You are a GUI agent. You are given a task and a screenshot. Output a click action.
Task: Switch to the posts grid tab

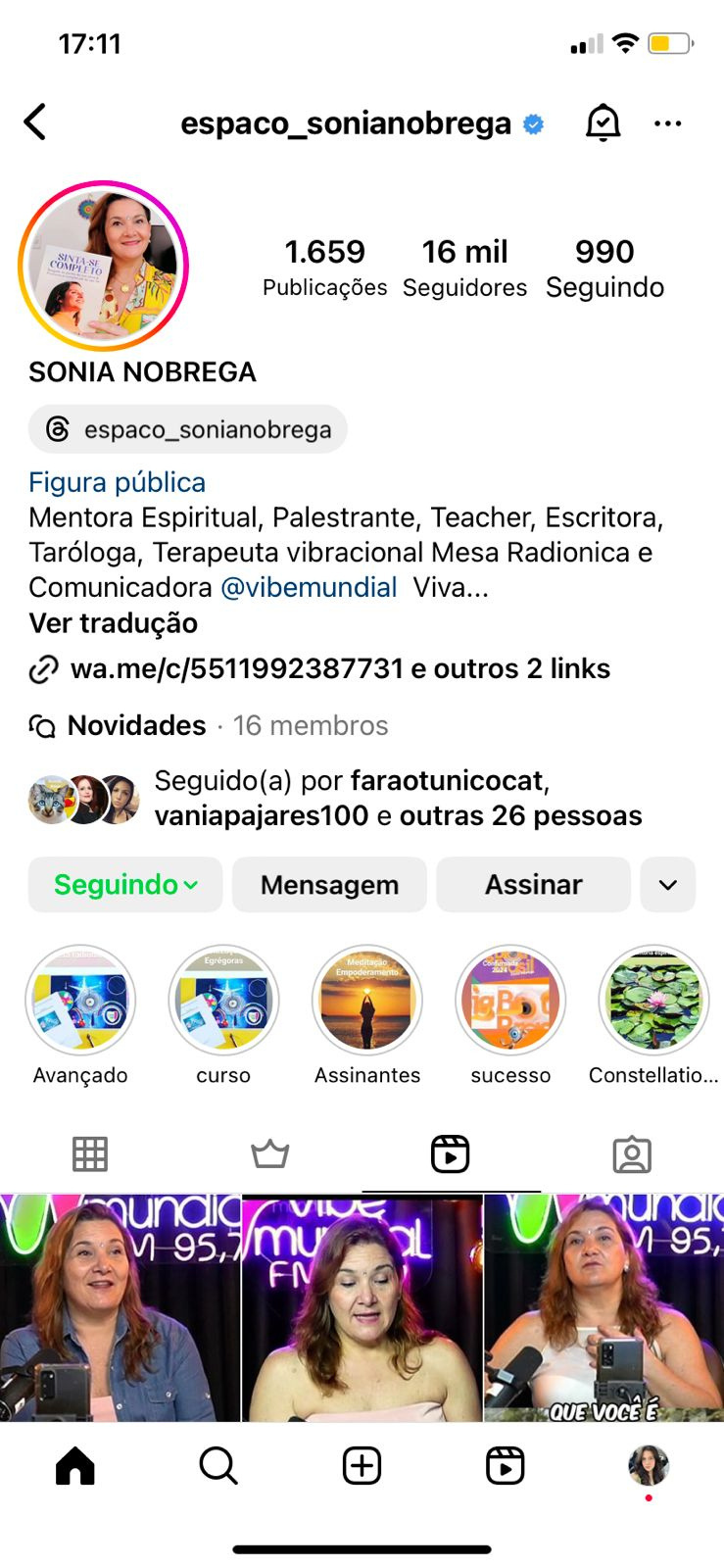(90, 1154)
